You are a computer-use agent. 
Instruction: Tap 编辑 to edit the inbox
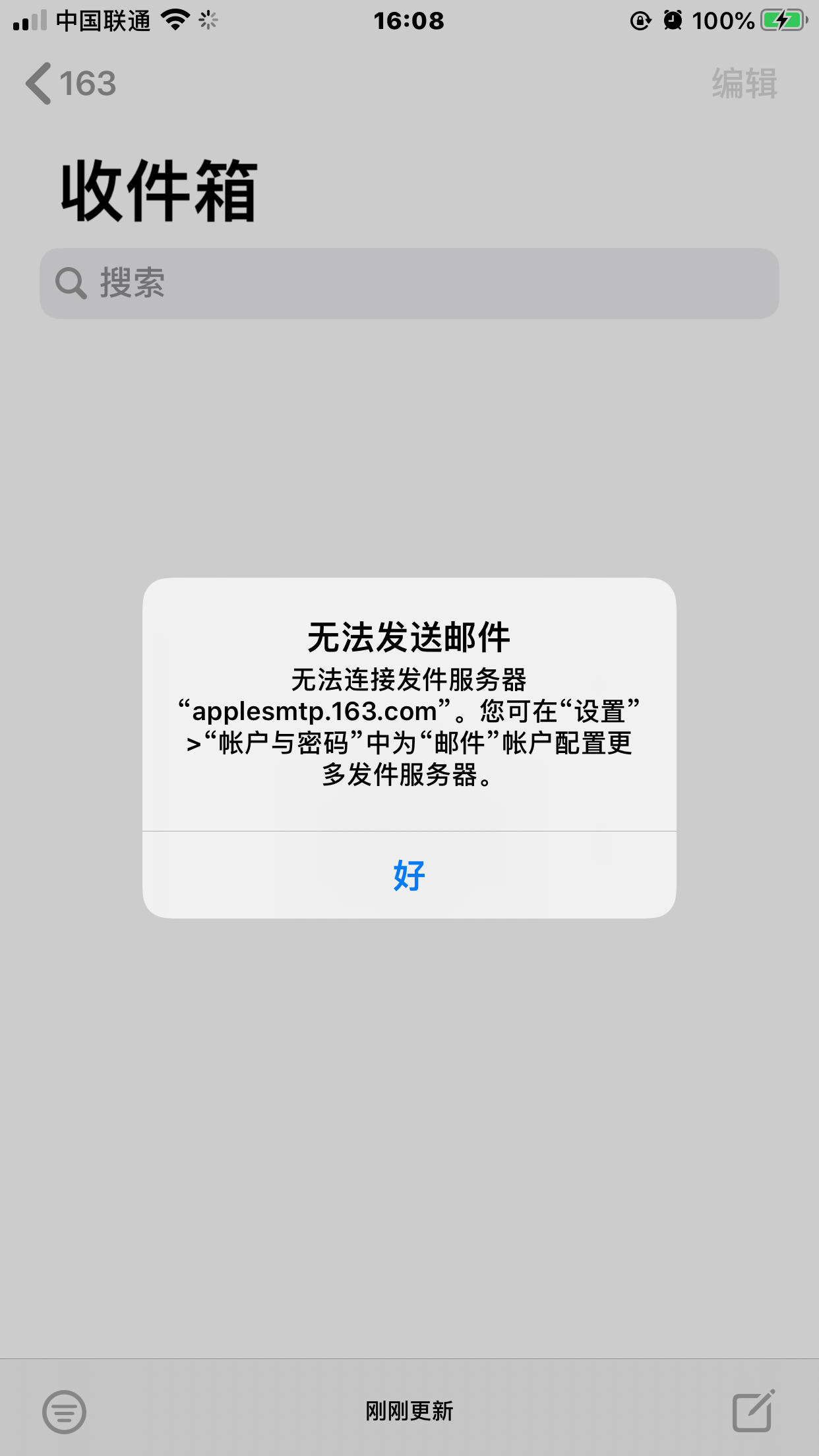click(x=744, y=84)
